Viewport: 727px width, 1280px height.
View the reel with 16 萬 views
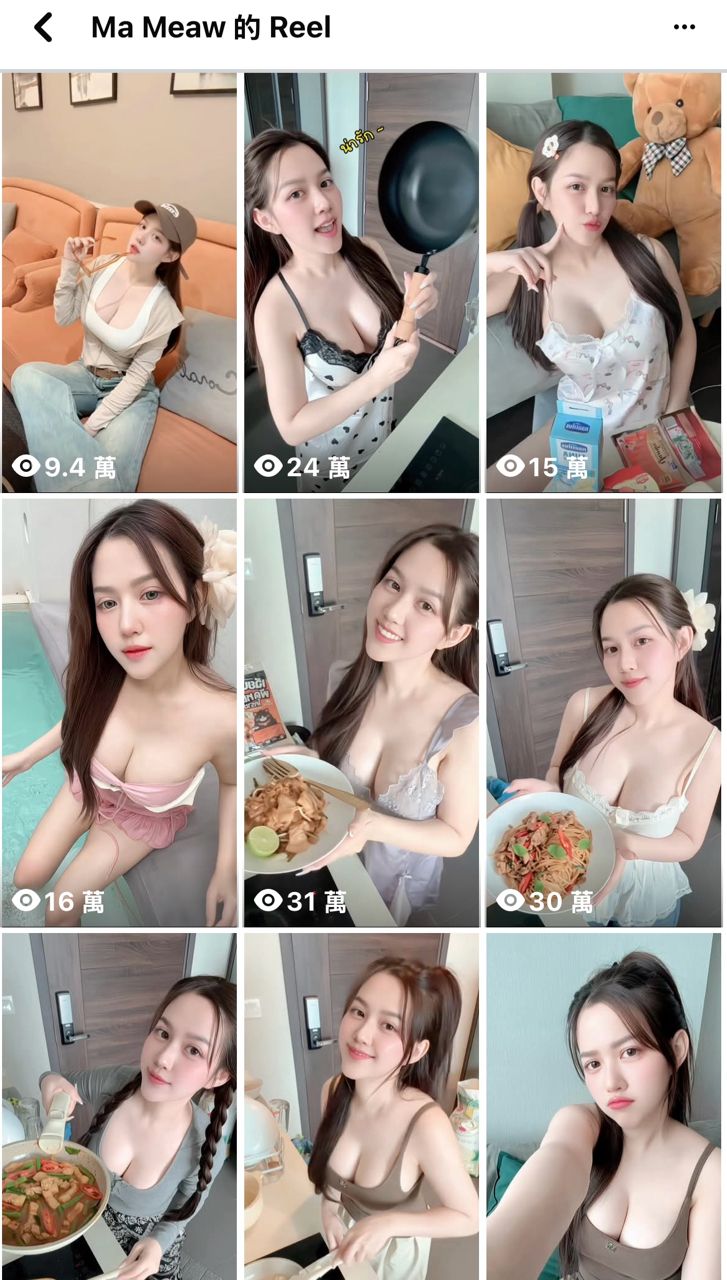pyautogui.click(x=120, y=712)
